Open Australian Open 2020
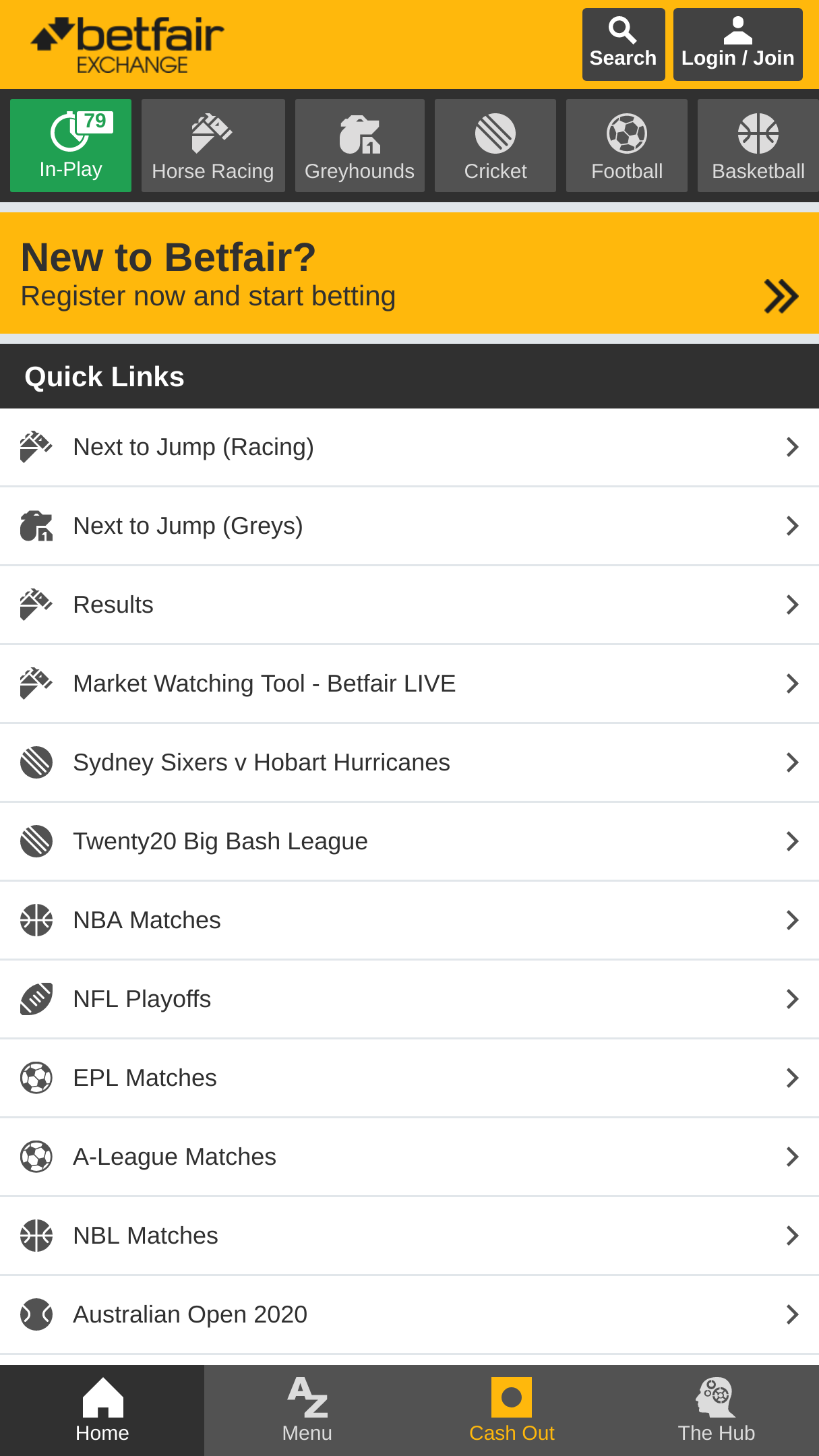Viewport: 819px width, 1456px height. (x=409, y=1314)
